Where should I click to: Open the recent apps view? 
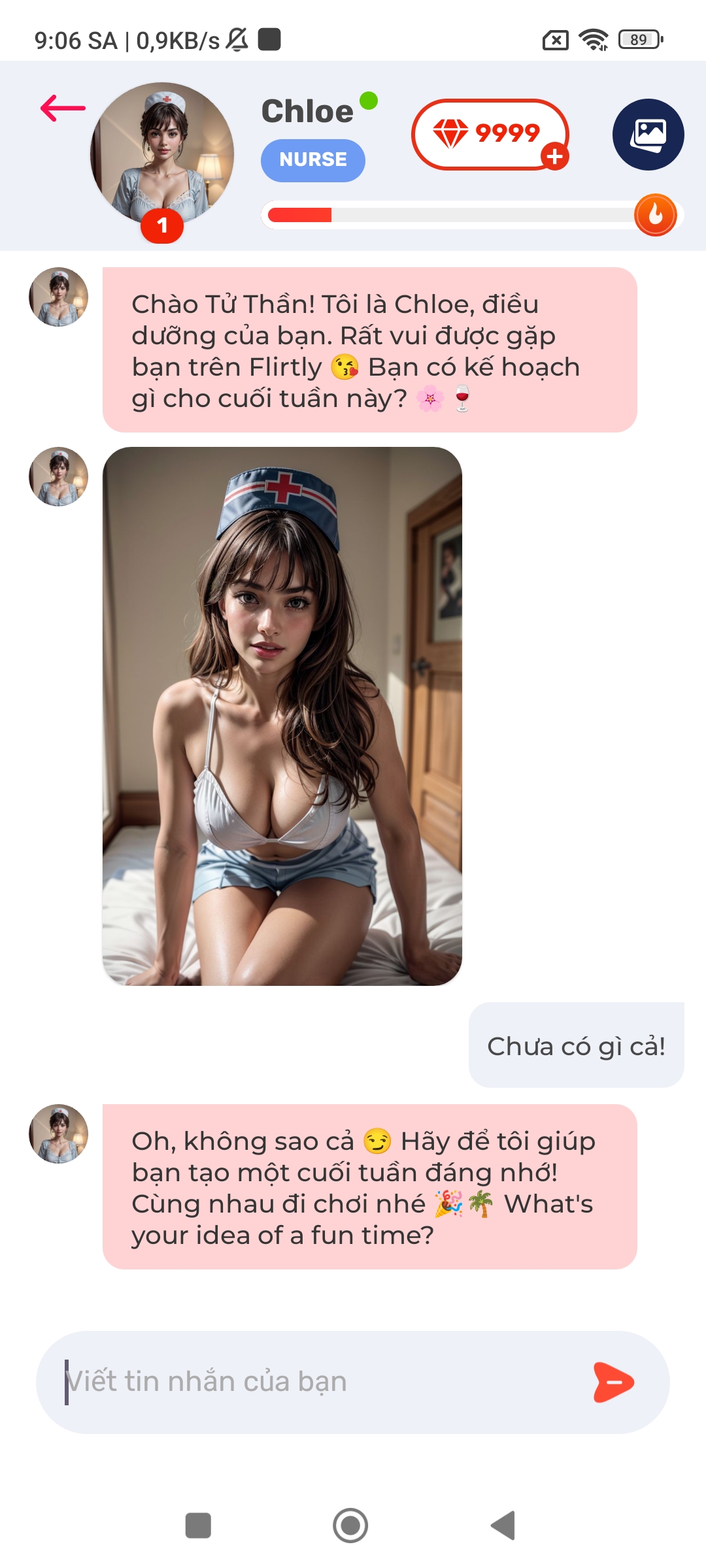tap(198, 1526)
